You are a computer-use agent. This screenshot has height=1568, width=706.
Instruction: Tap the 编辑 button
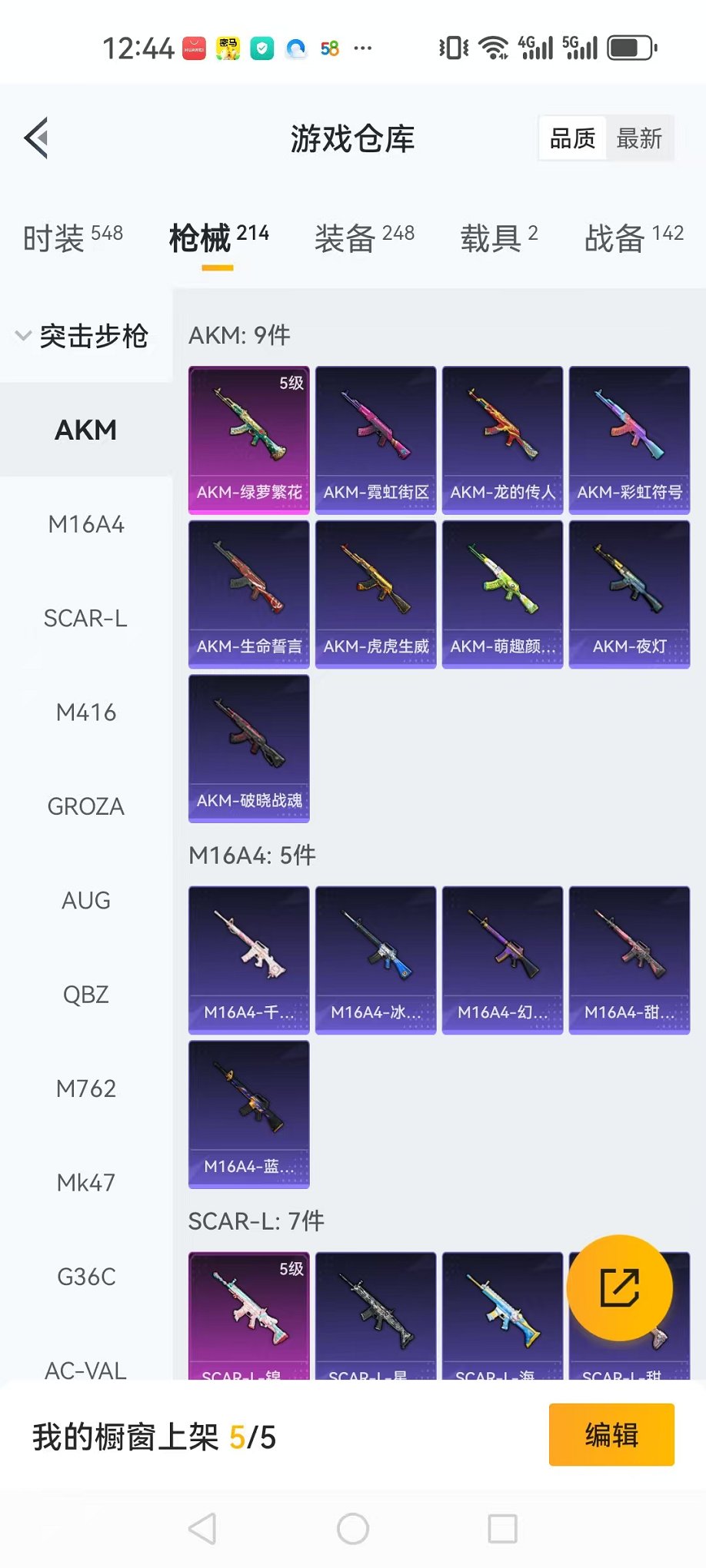[611, 1435]
